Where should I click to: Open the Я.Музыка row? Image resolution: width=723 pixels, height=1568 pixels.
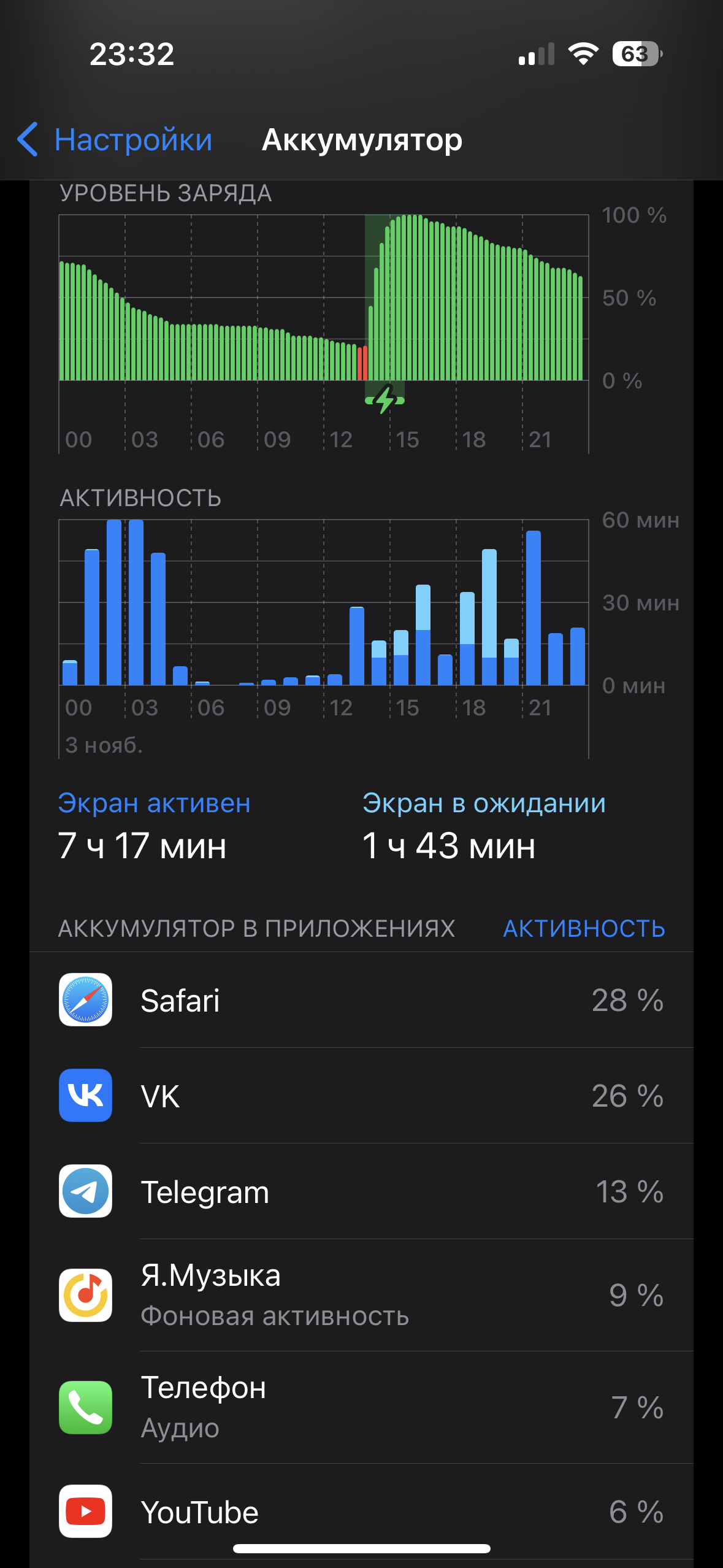pos(361,1295)
